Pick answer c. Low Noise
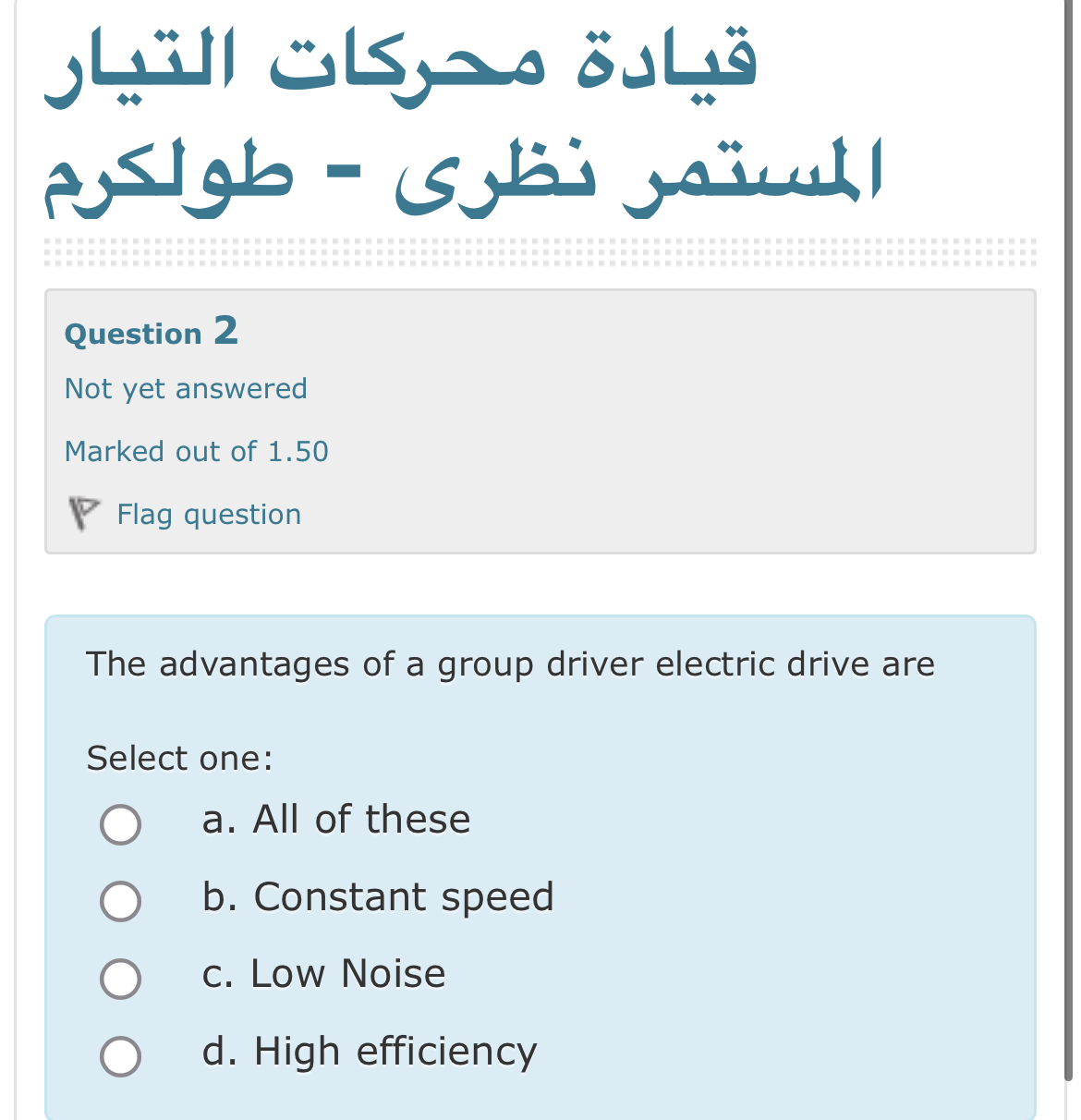The image size is (1081, 1120). click(x=121, y=978)
